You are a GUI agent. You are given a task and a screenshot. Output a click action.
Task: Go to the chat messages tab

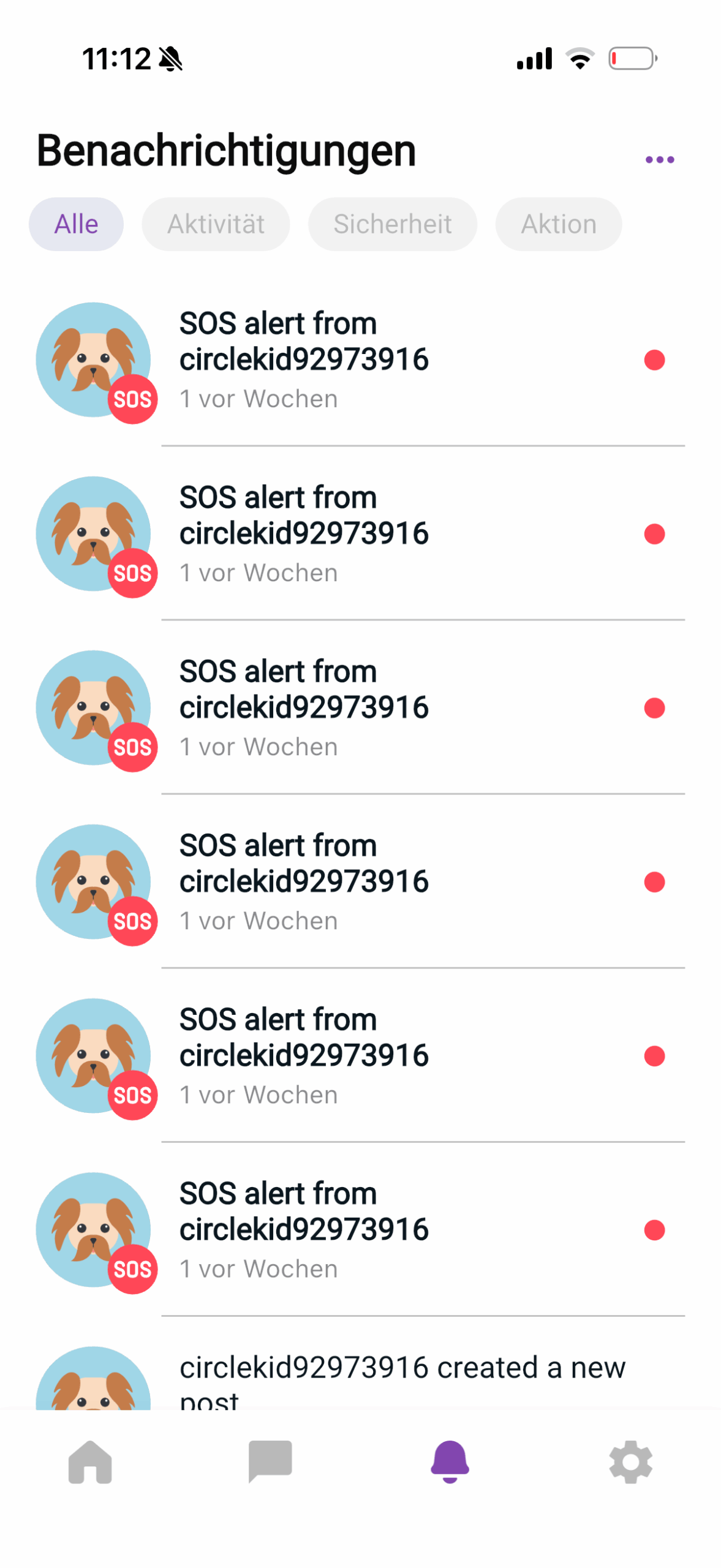tap(270, 1461)
